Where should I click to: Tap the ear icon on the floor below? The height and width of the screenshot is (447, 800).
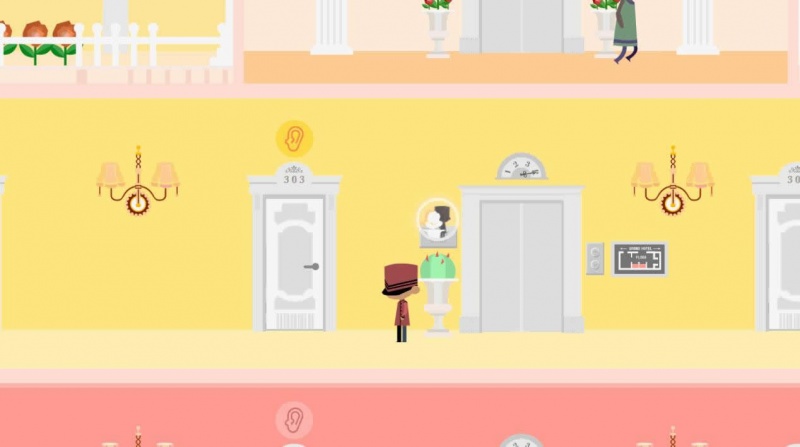coord(294,419)
